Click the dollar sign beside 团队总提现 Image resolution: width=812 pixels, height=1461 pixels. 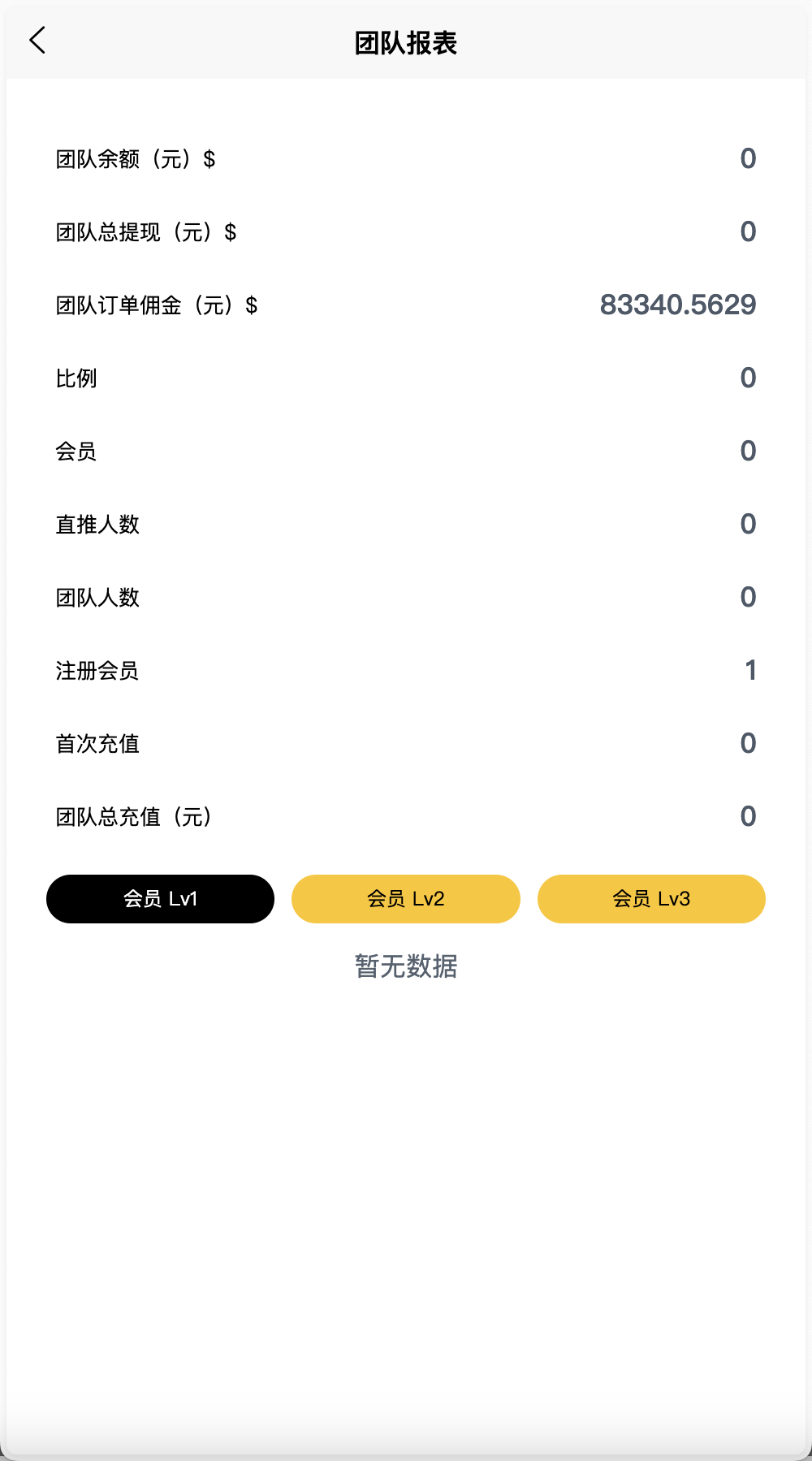[231, 232]
